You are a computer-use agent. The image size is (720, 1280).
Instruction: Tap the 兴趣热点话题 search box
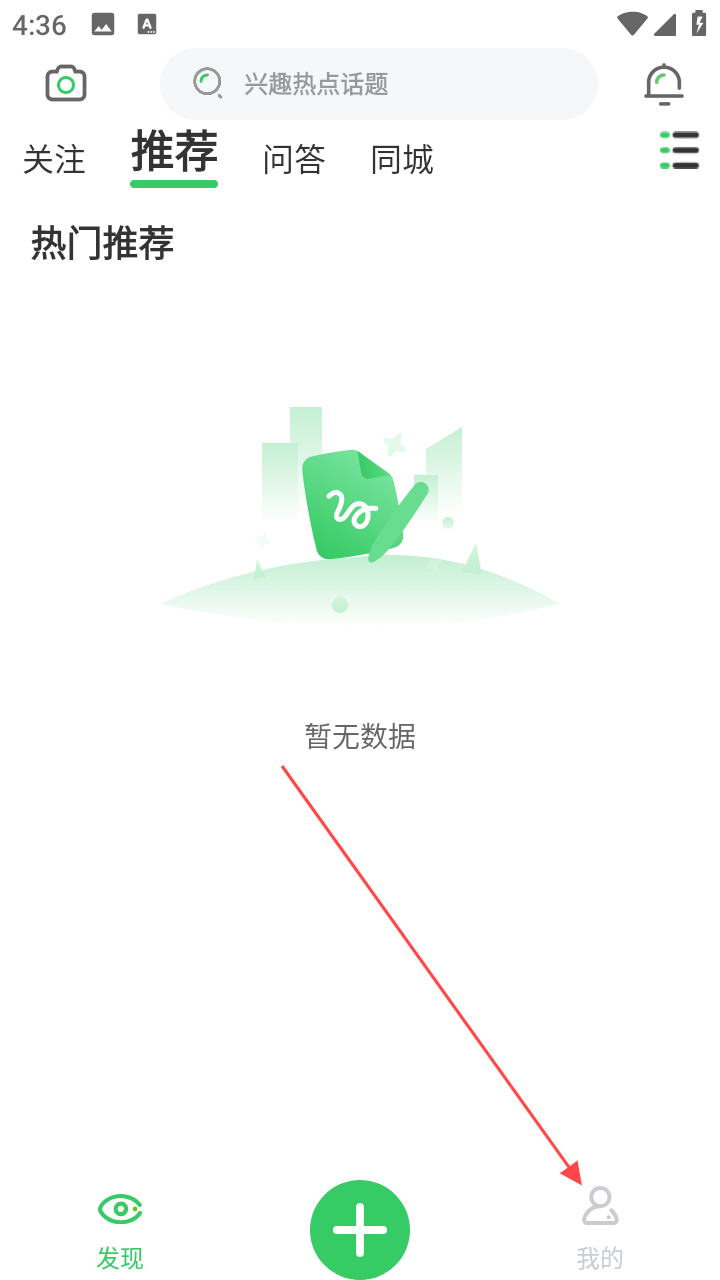click(x=378, y=84)
